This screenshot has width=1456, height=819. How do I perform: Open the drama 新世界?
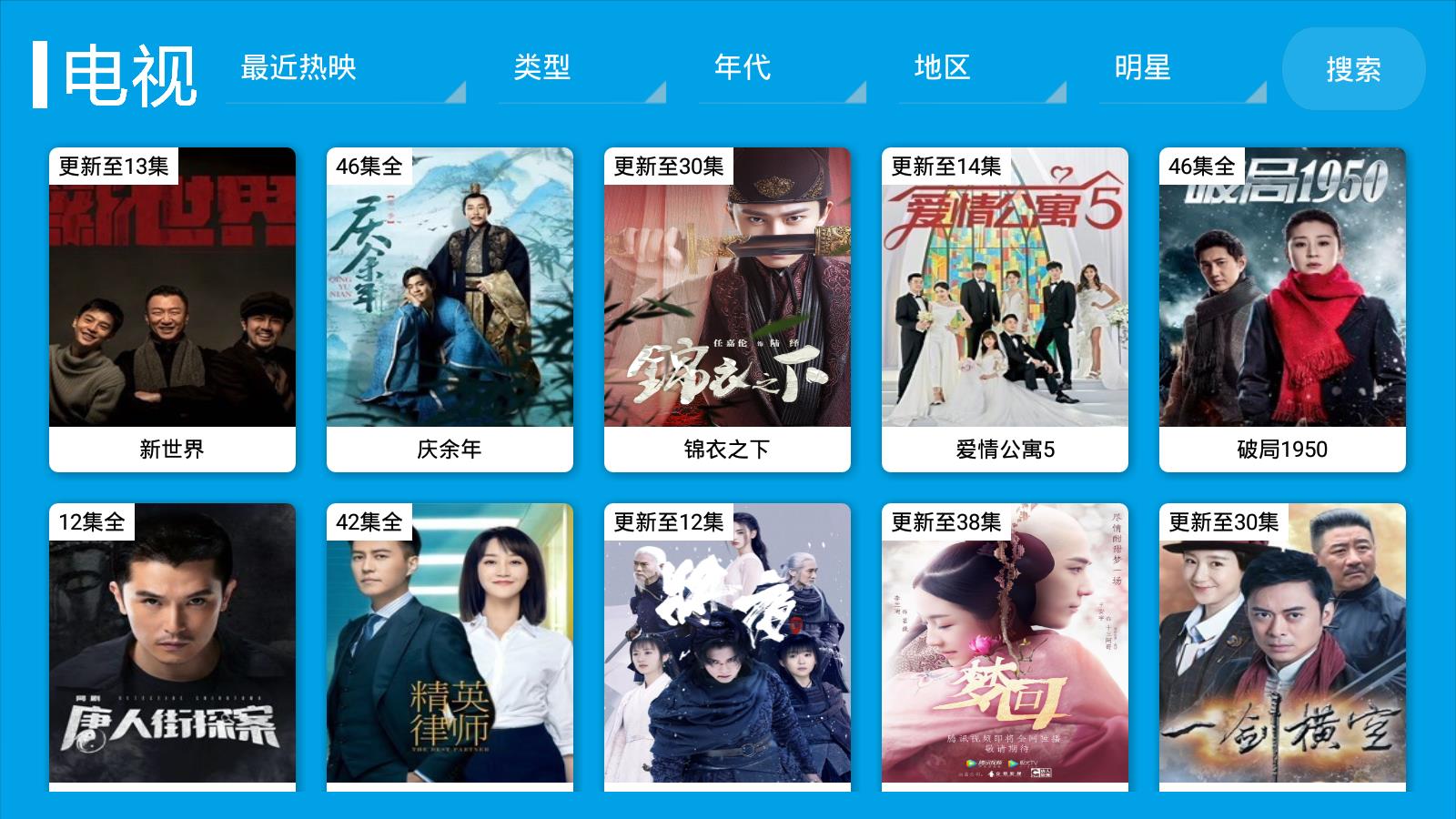click(172, 309)
